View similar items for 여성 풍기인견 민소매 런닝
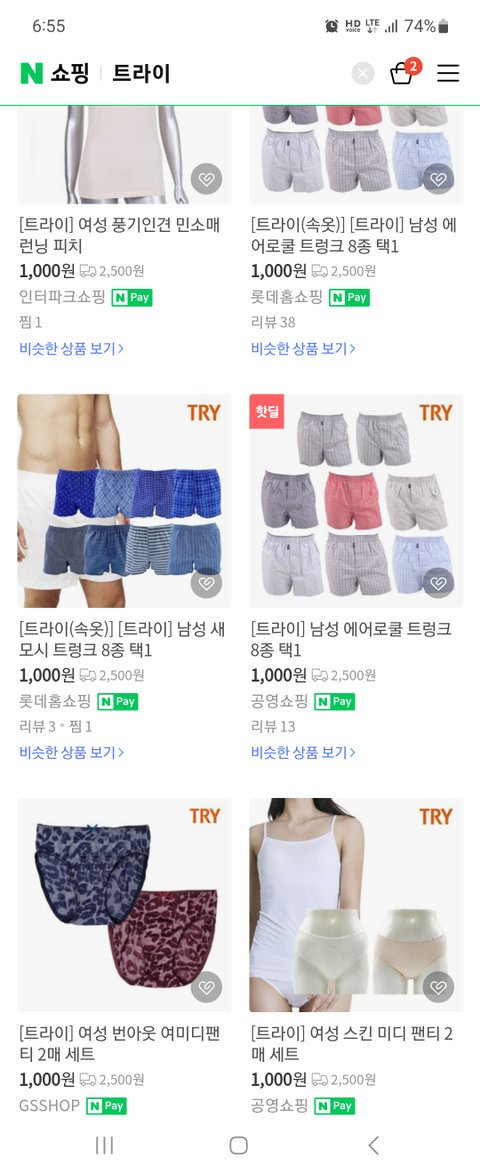480x1173 pixels. [72, 348]
